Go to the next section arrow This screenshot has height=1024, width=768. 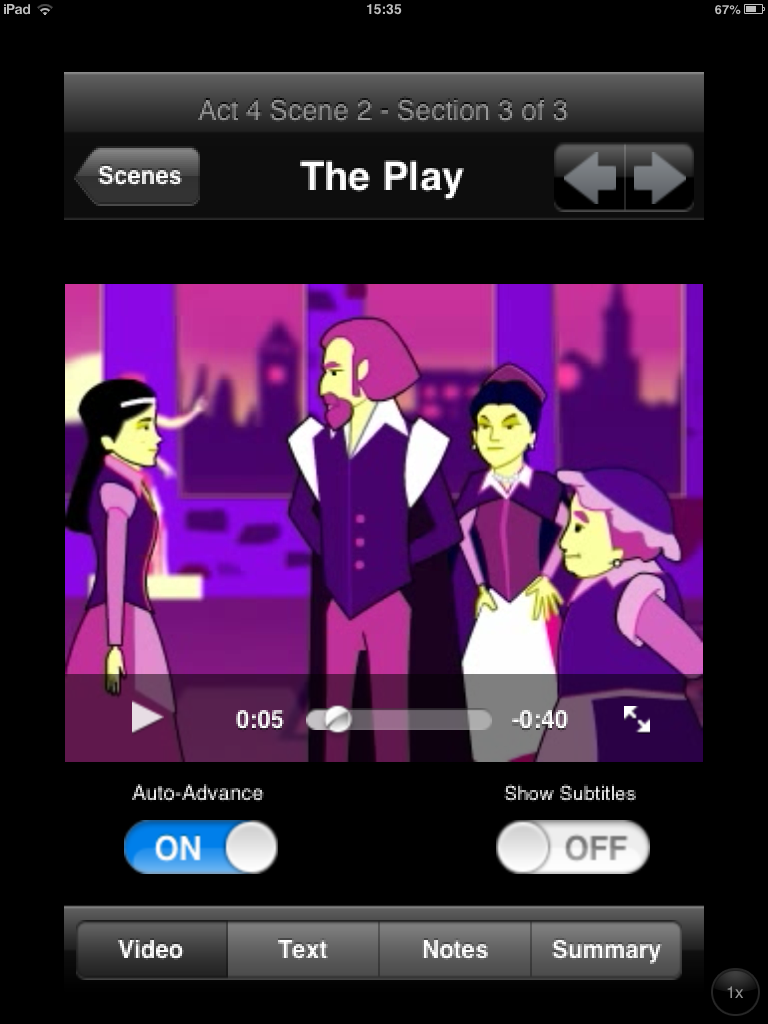[659, 178]
